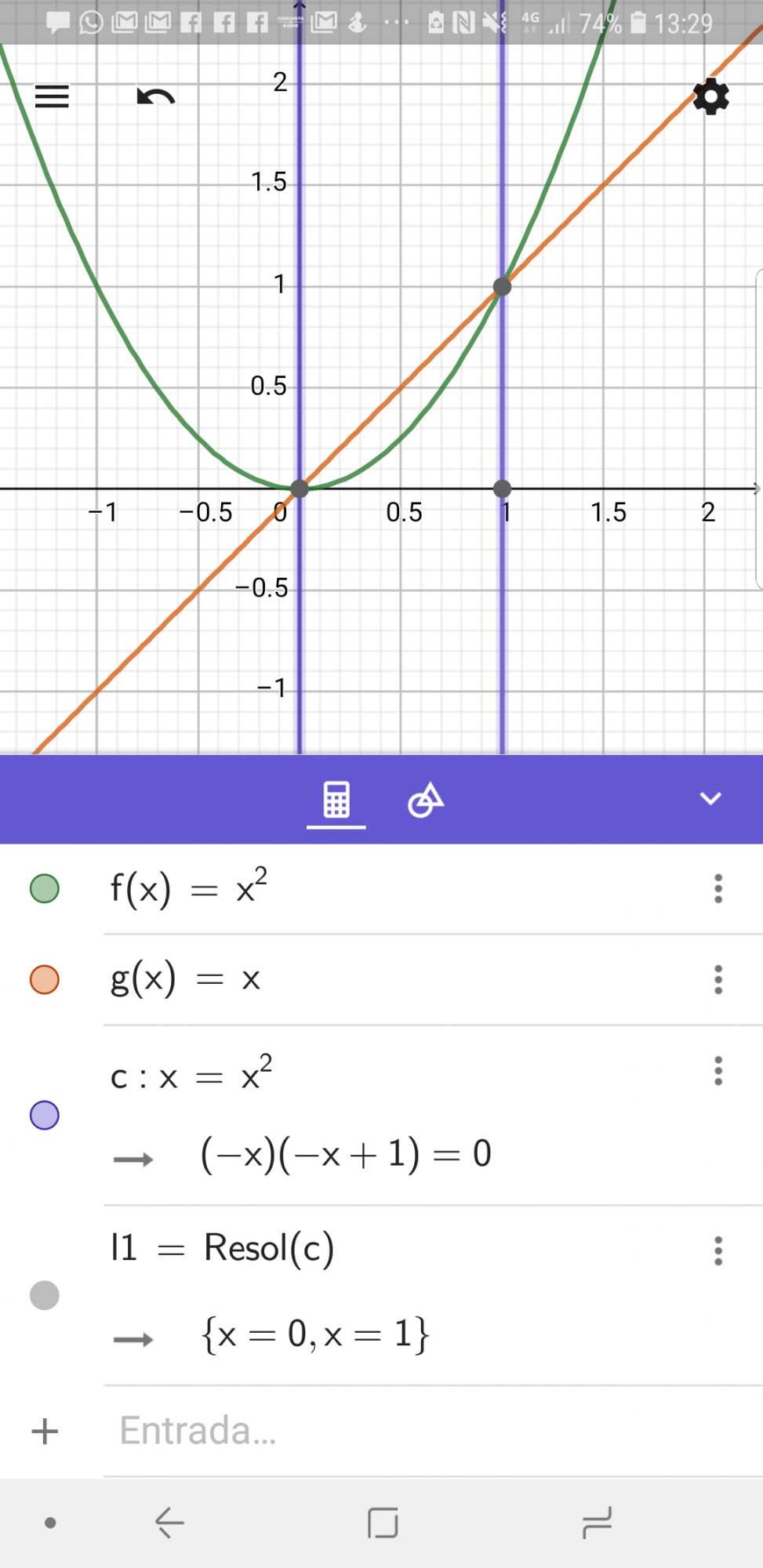Open more options for c: x = x²

[x=718, y=1071]
